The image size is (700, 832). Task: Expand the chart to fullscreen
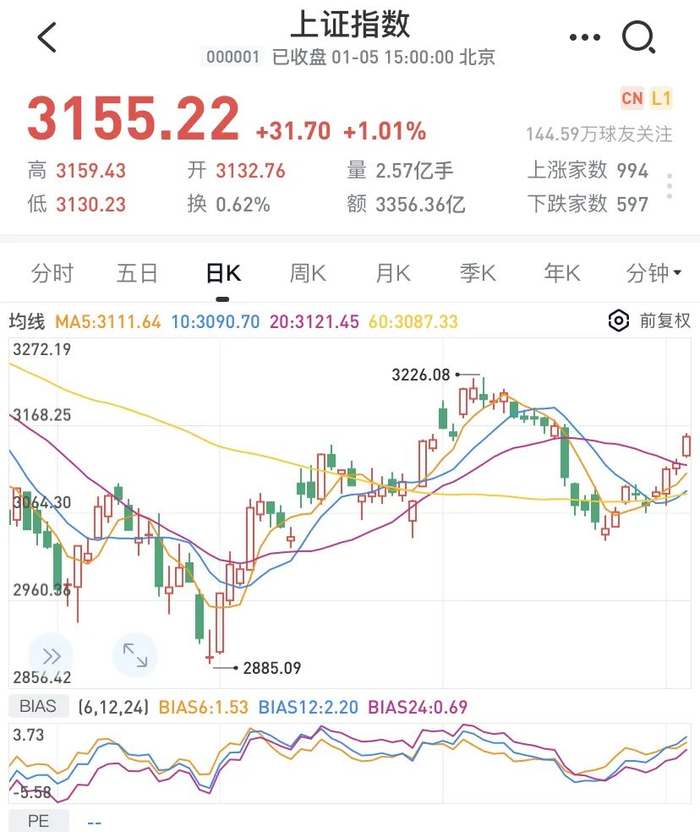coord(134,655)
